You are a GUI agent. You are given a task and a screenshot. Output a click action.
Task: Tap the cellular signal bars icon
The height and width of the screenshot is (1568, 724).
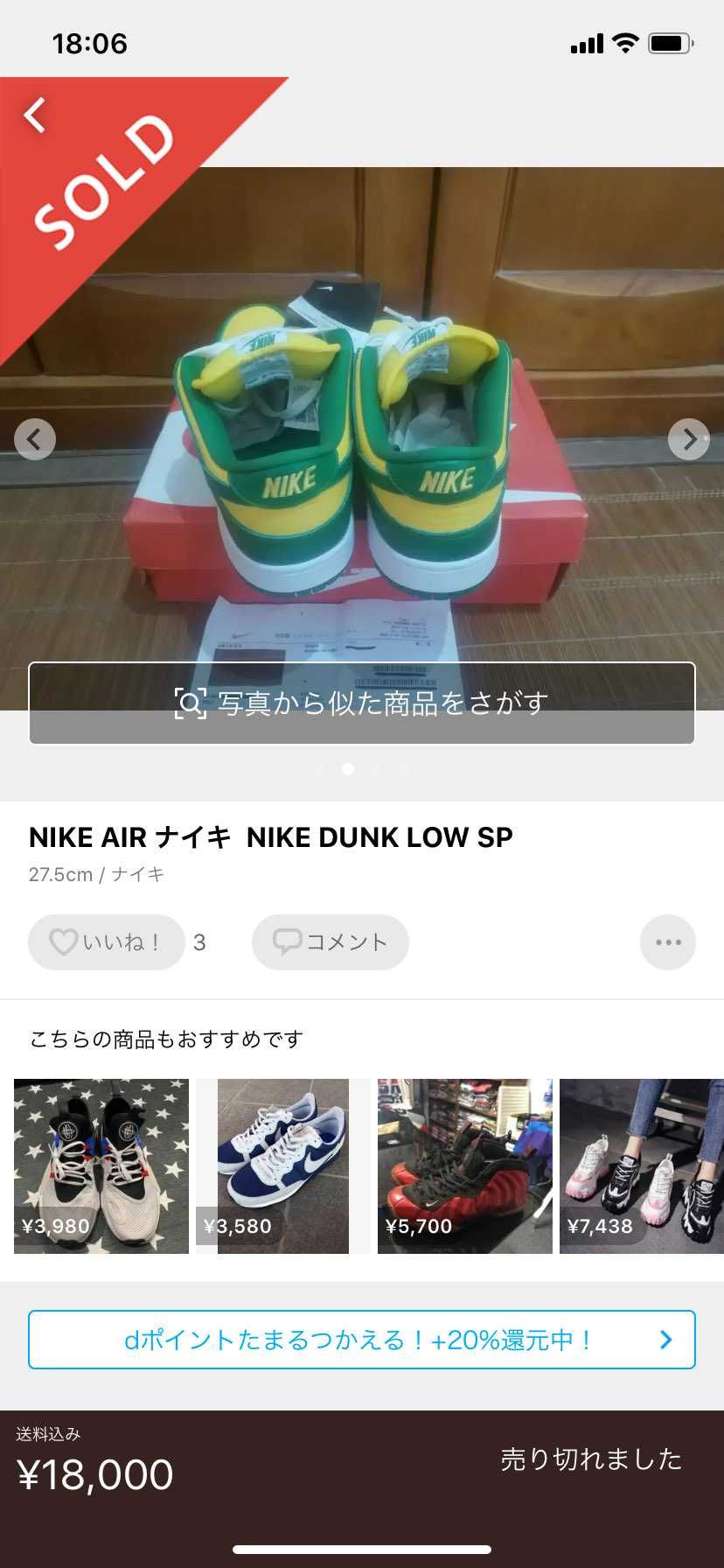(588, 42)
